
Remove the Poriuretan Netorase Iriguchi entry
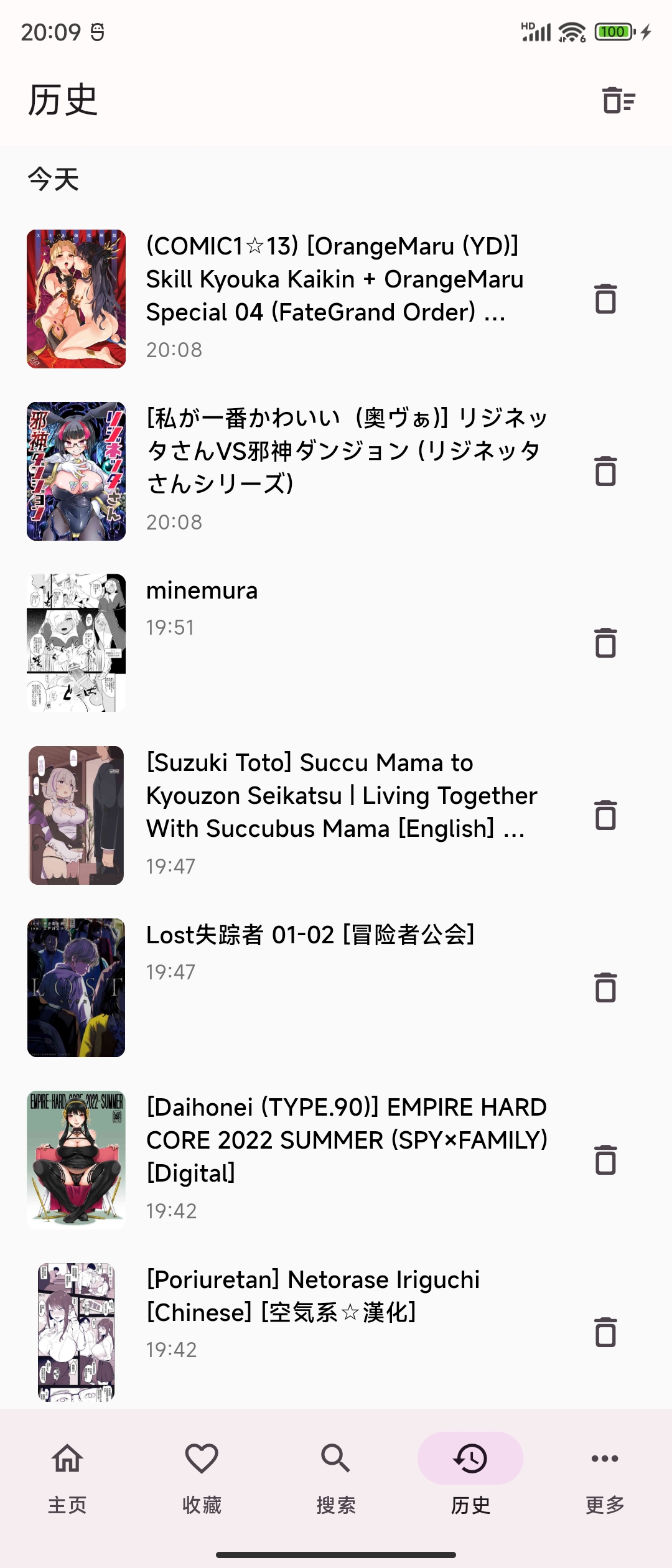pos(605,1332)
